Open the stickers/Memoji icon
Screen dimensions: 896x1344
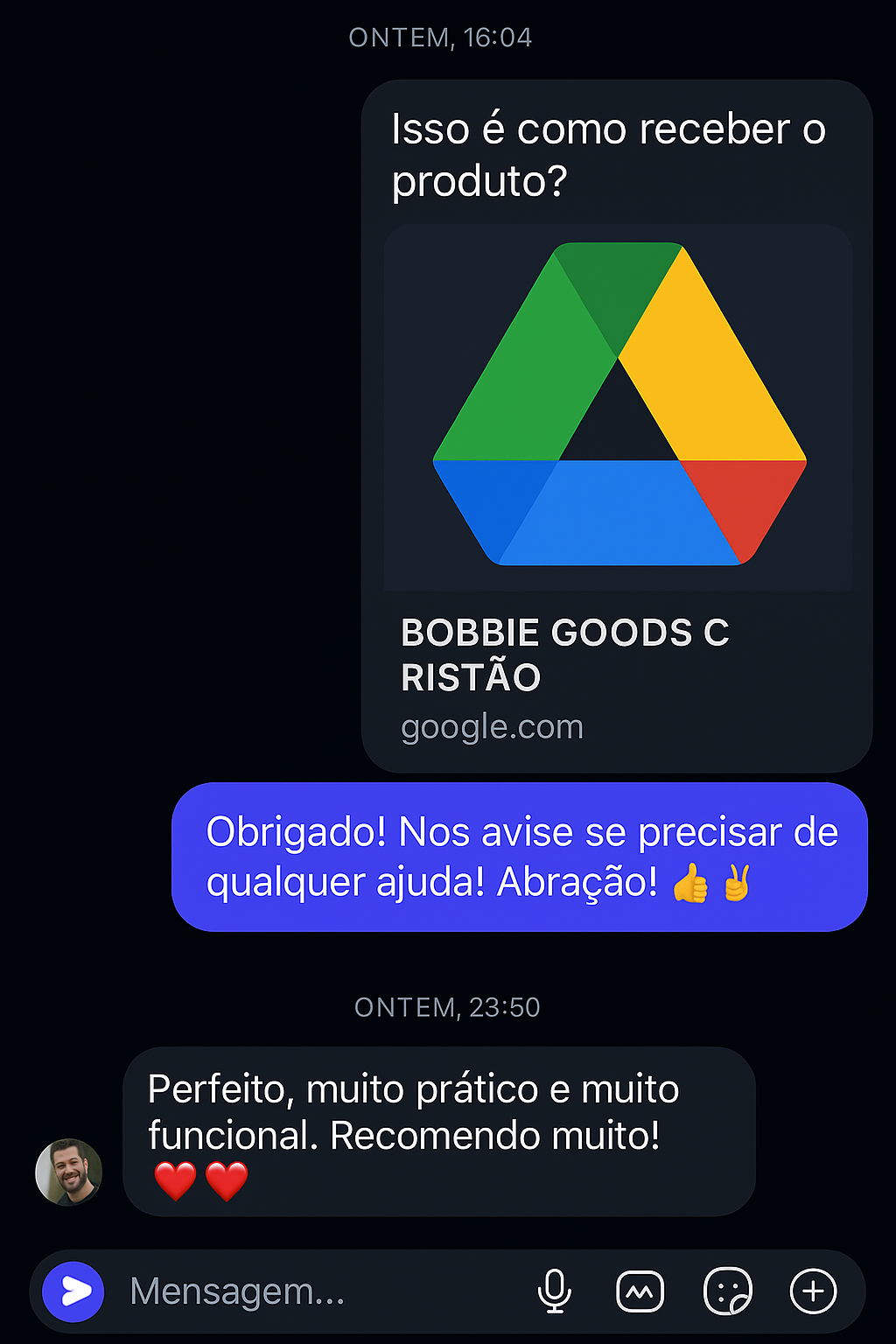pyautogui.click(x=729, y=1291)
